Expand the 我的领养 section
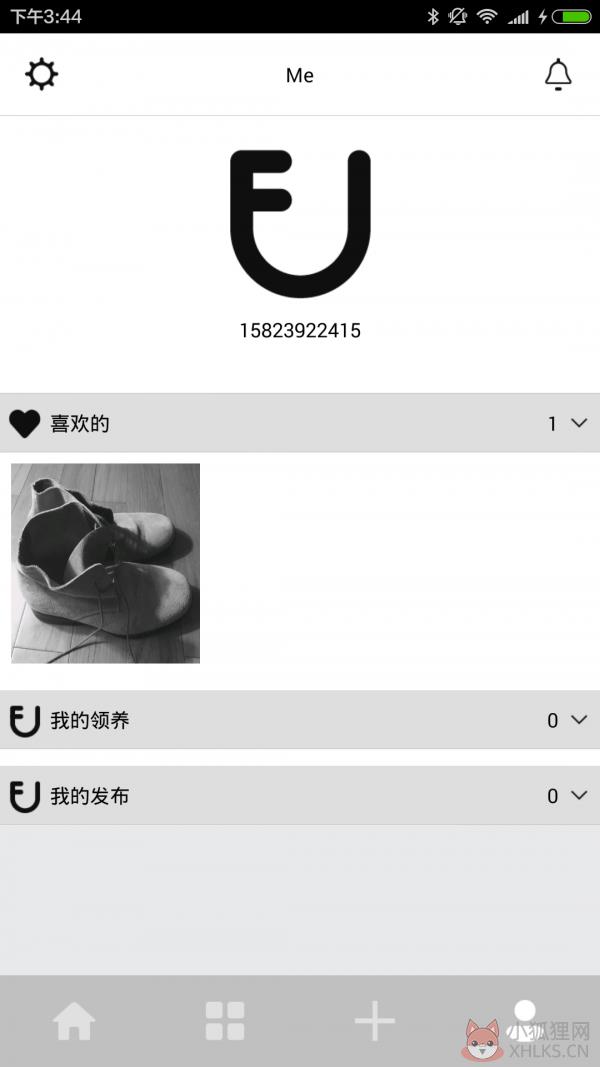This screenshot has height=1067, width=600. tap(300, 720)
